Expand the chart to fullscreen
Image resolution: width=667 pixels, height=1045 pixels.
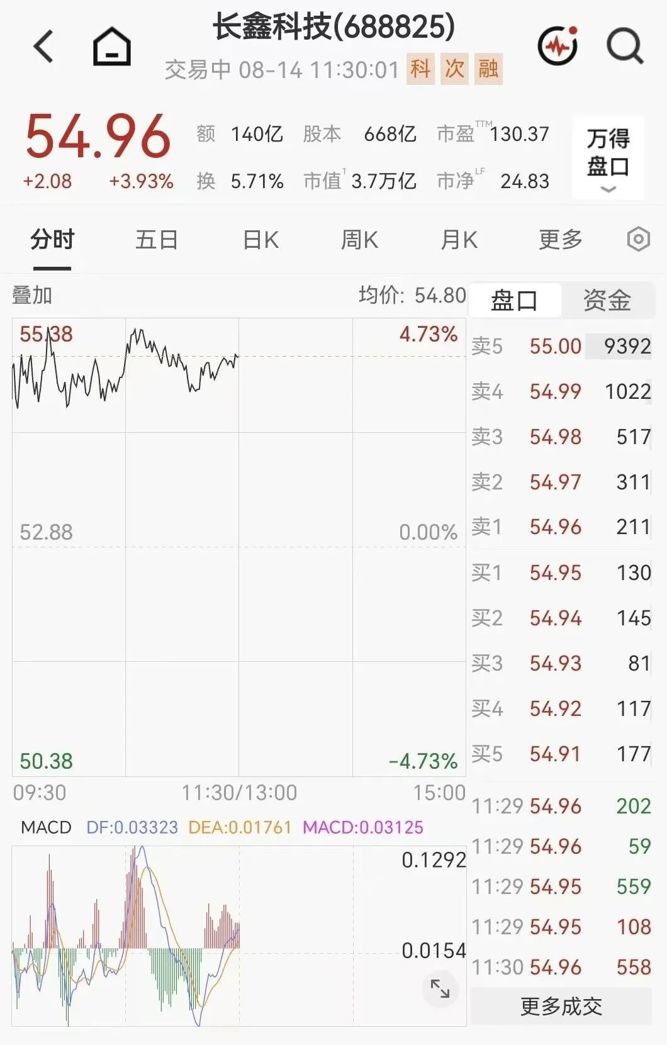440,989
